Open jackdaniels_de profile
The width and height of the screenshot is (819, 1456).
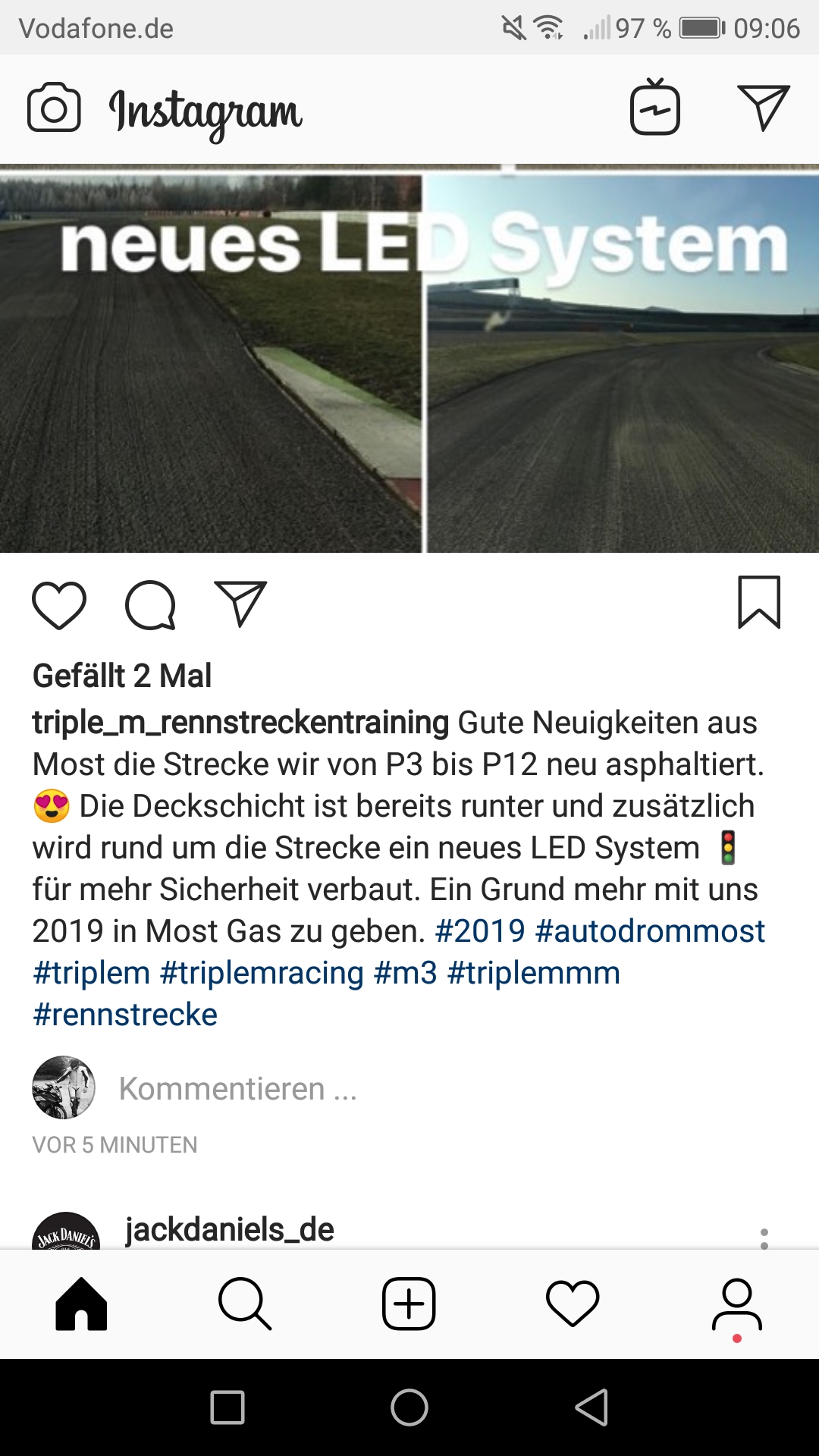click(x=229, y=1229)
